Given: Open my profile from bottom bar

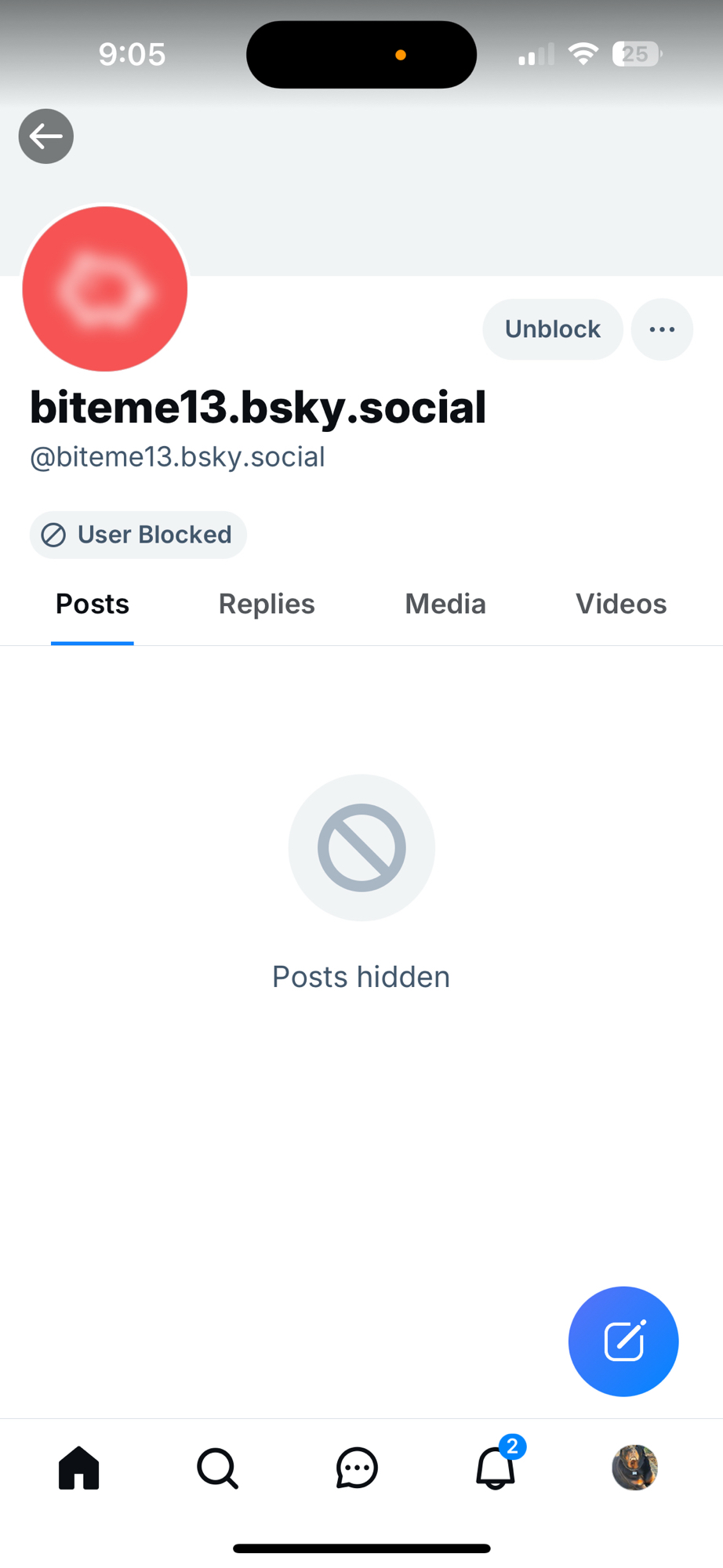Looking at the screenshot, I should click(x=634, y=1468).
